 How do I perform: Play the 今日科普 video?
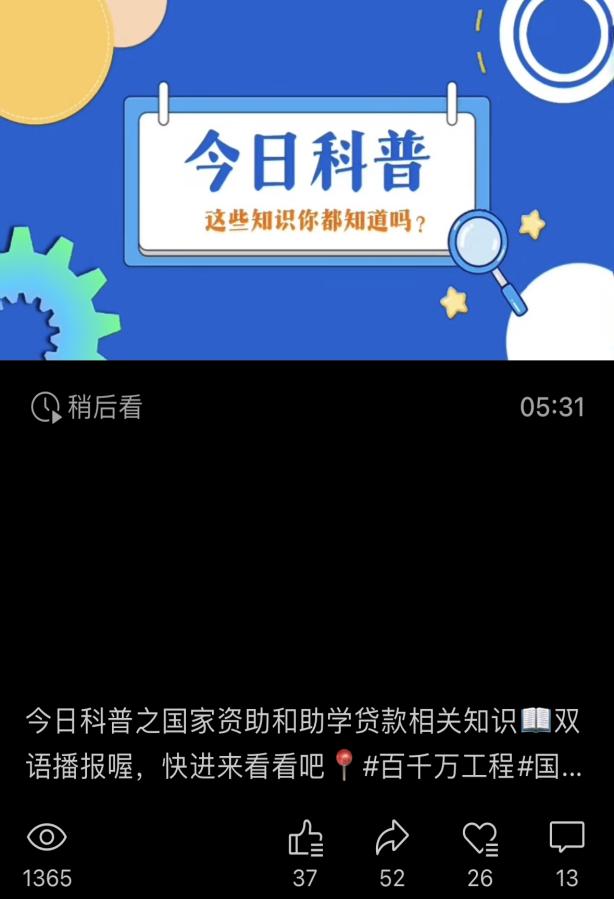click(307, 180)
